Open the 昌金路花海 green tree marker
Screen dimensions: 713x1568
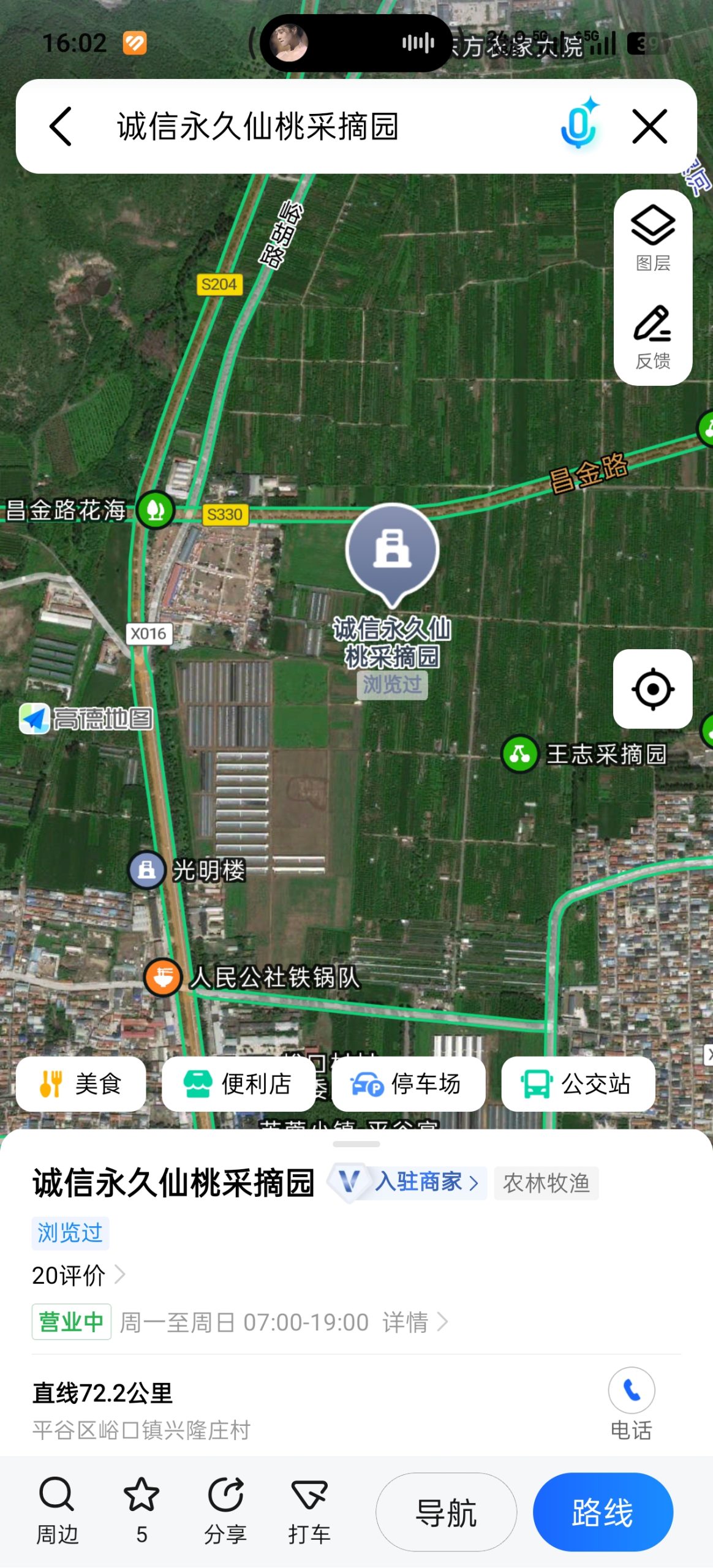pos(155,509)
